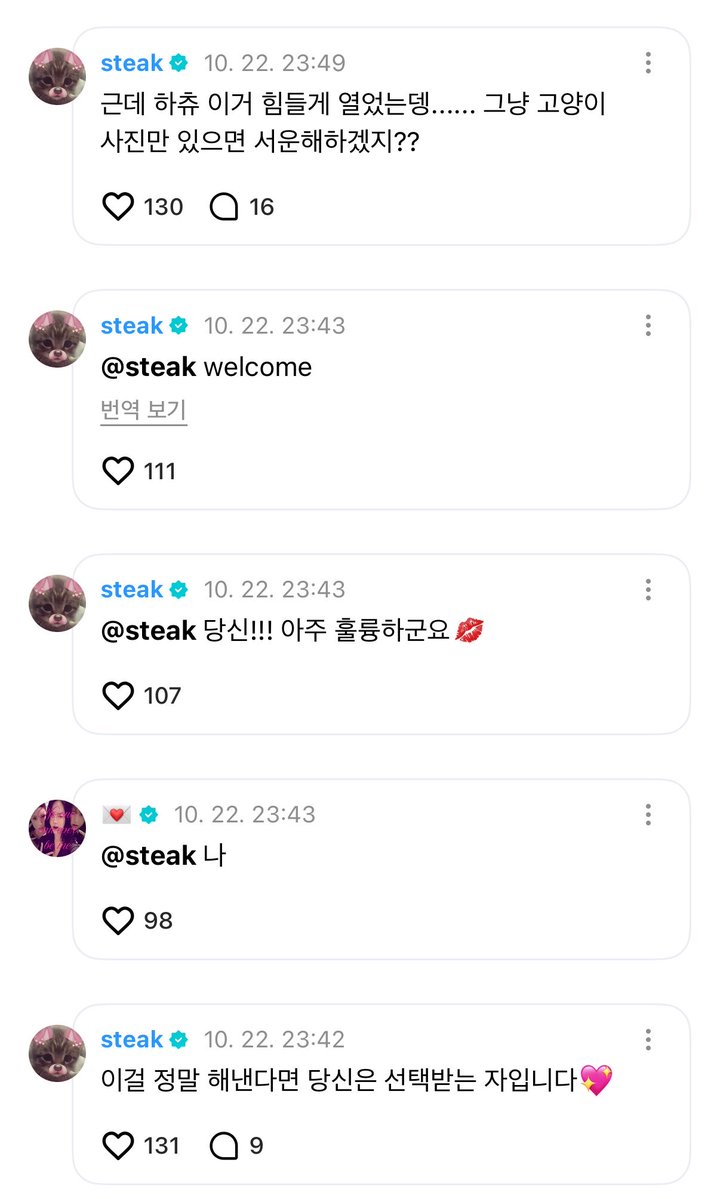Open steak's profile name on the 23:49 post
The height and width of the screenshot is (1199, 720).
[x=132, y=63]
